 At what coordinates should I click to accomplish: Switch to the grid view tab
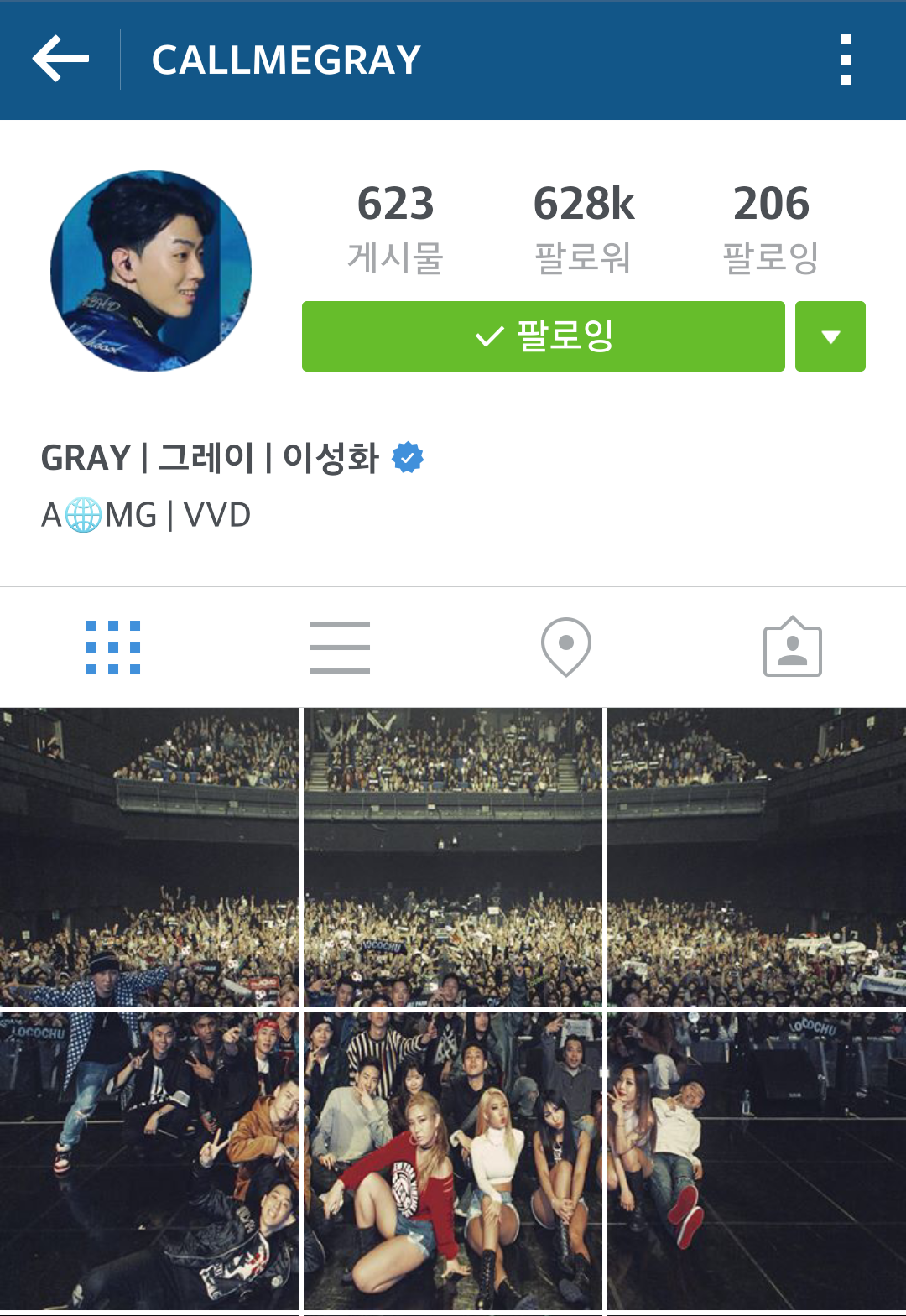[x=113, y=647]
